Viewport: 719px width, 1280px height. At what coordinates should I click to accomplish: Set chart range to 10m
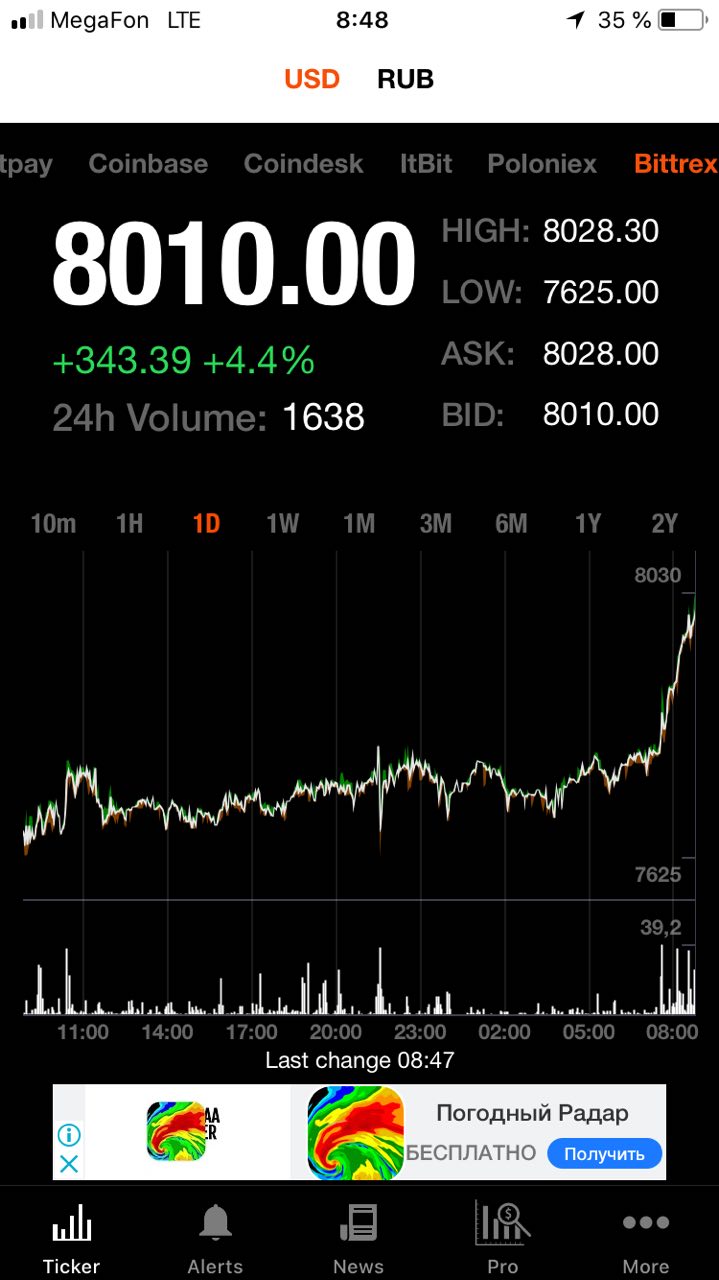[53, 523]
